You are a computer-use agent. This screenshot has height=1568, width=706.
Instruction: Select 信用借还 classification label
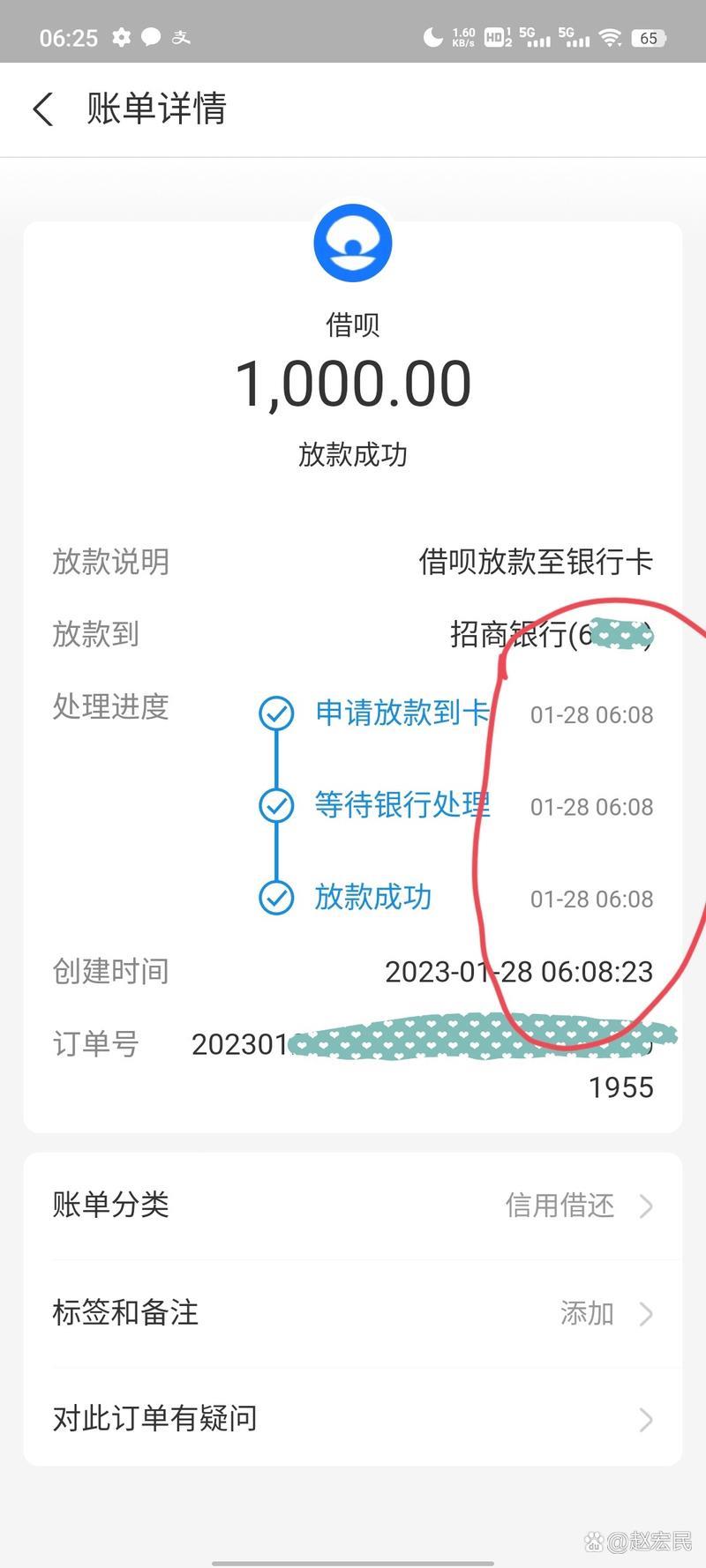[559, 1206]
